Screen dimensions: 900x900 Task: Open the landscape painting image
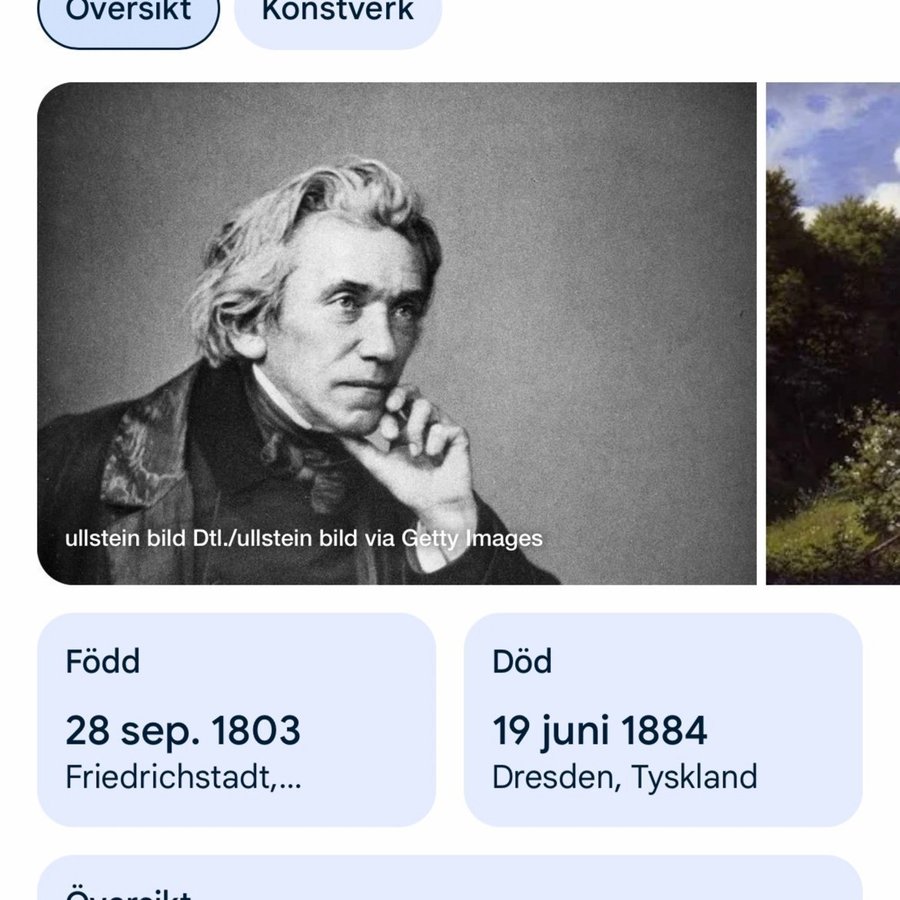(833, 333)
